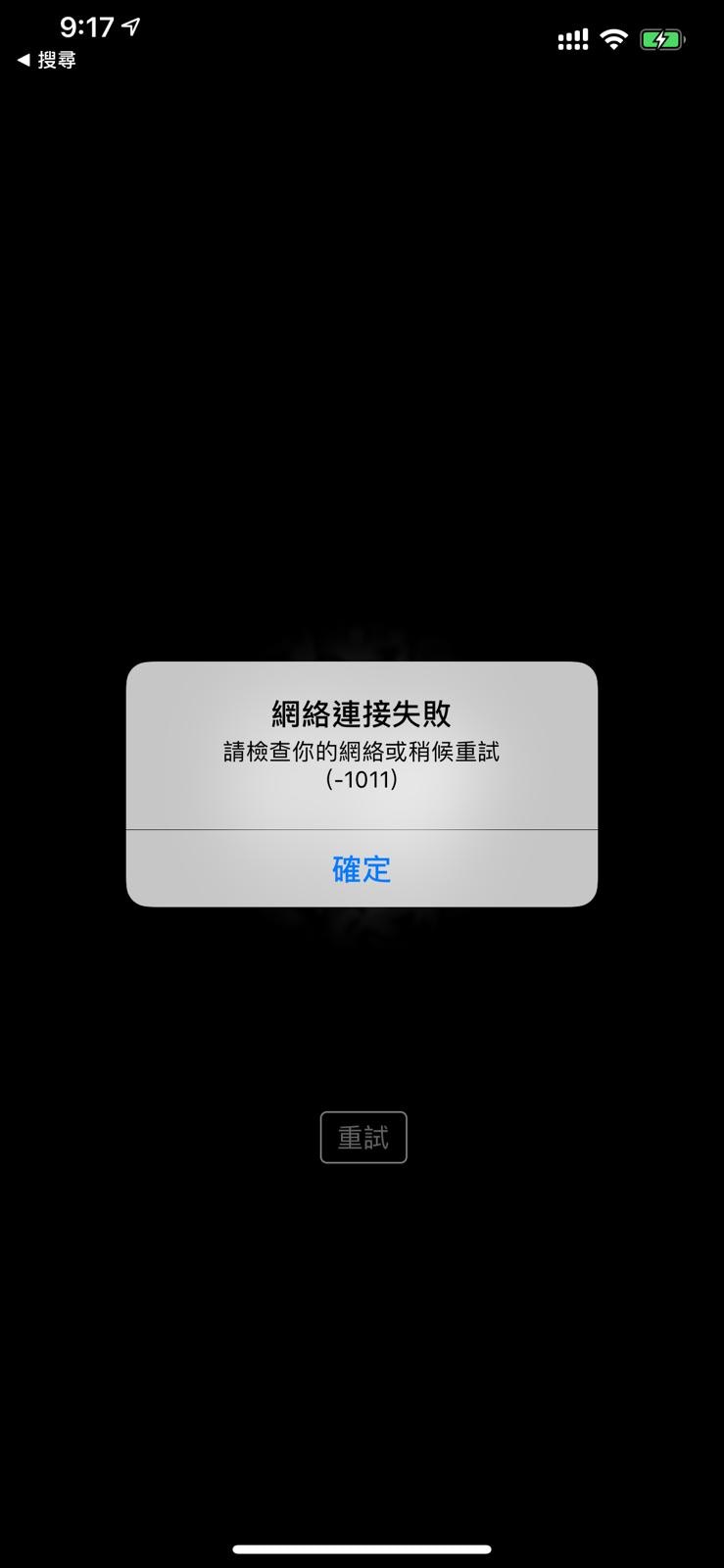
Task: Return to the previous app via 搜尋 back link
Action: click(x=46, y=61)
